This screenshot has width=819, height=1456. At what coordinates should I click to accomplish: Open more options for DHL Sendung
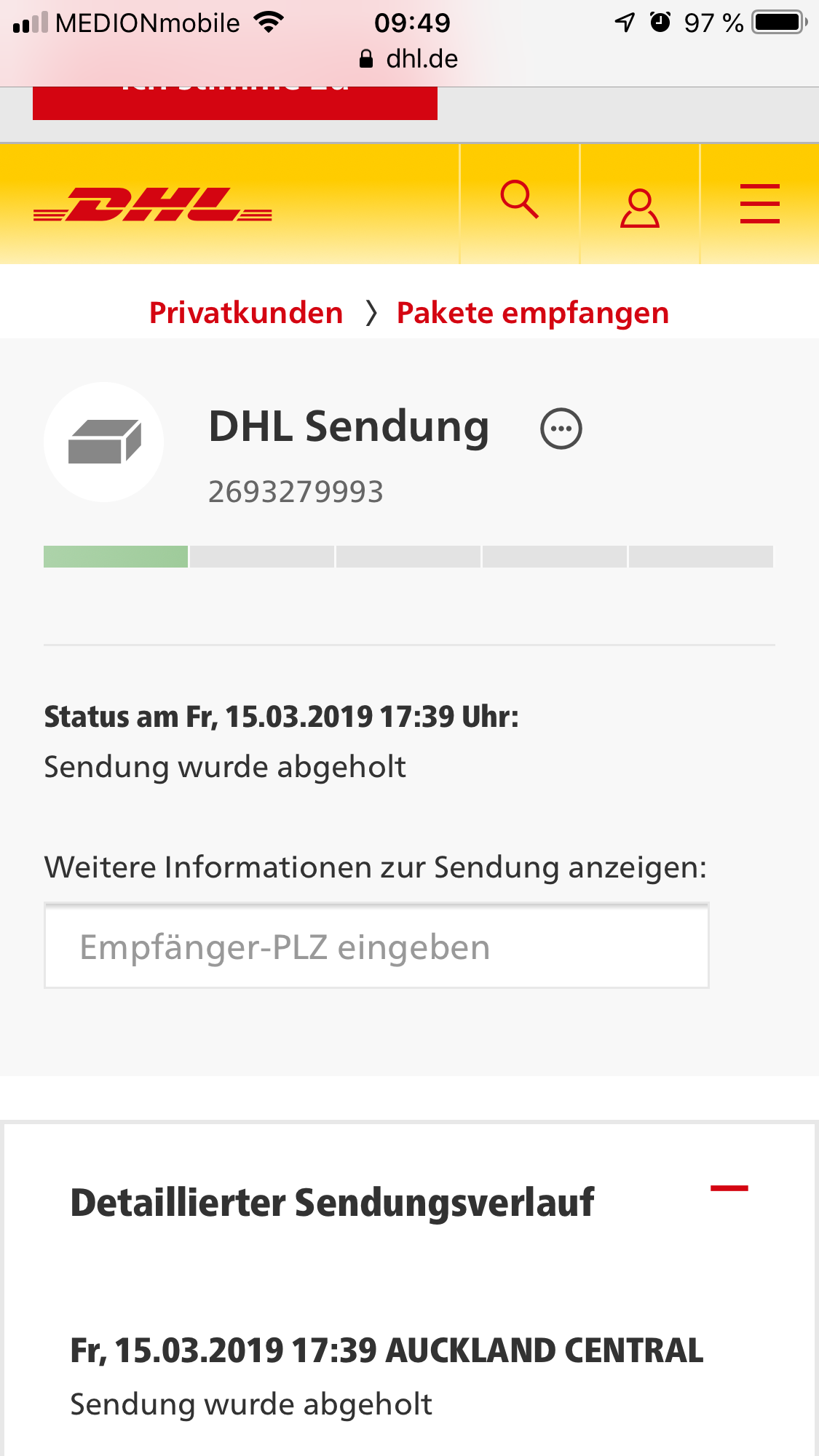(x=561, y=429)
